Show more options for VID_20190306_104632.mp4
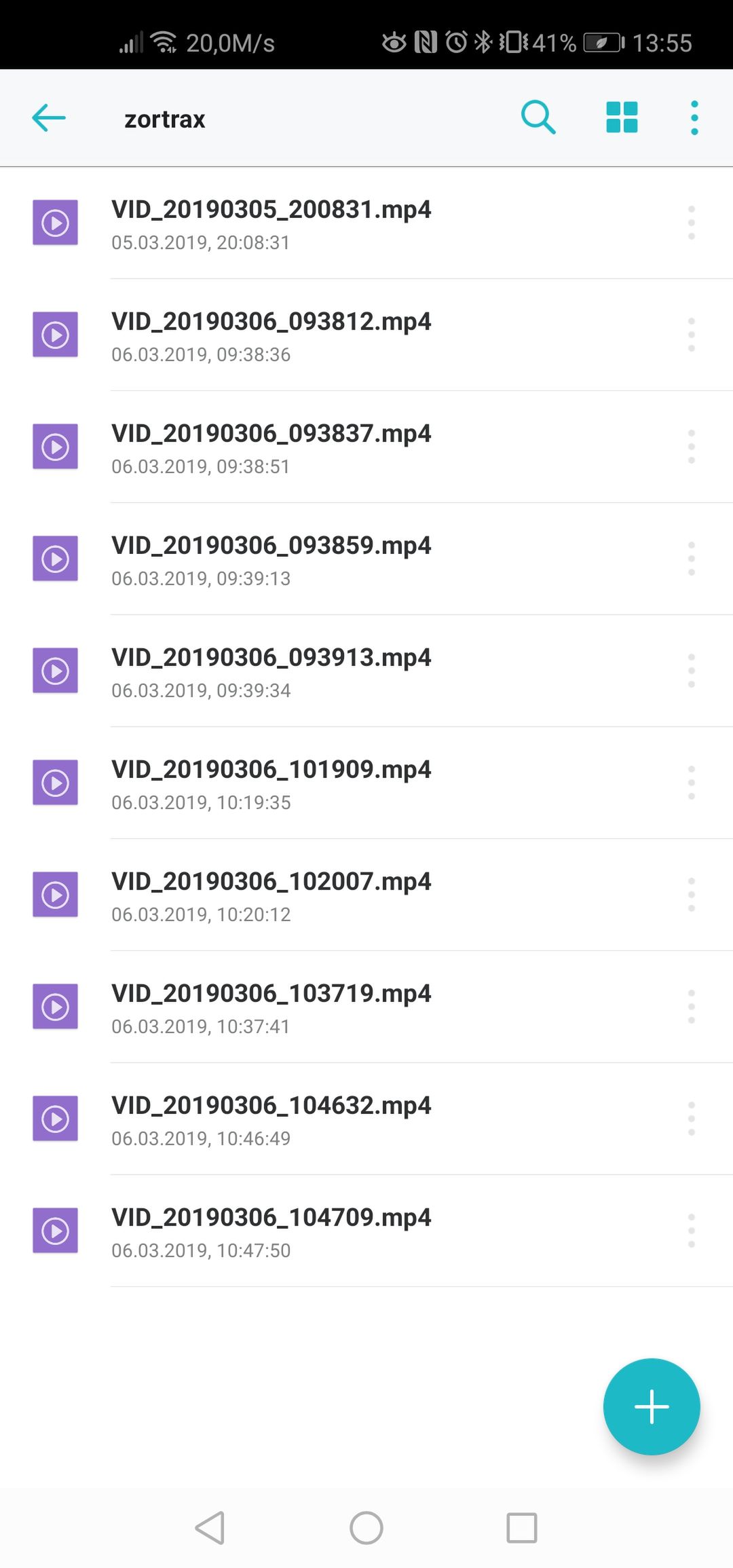 click(x=692, y=1119)
